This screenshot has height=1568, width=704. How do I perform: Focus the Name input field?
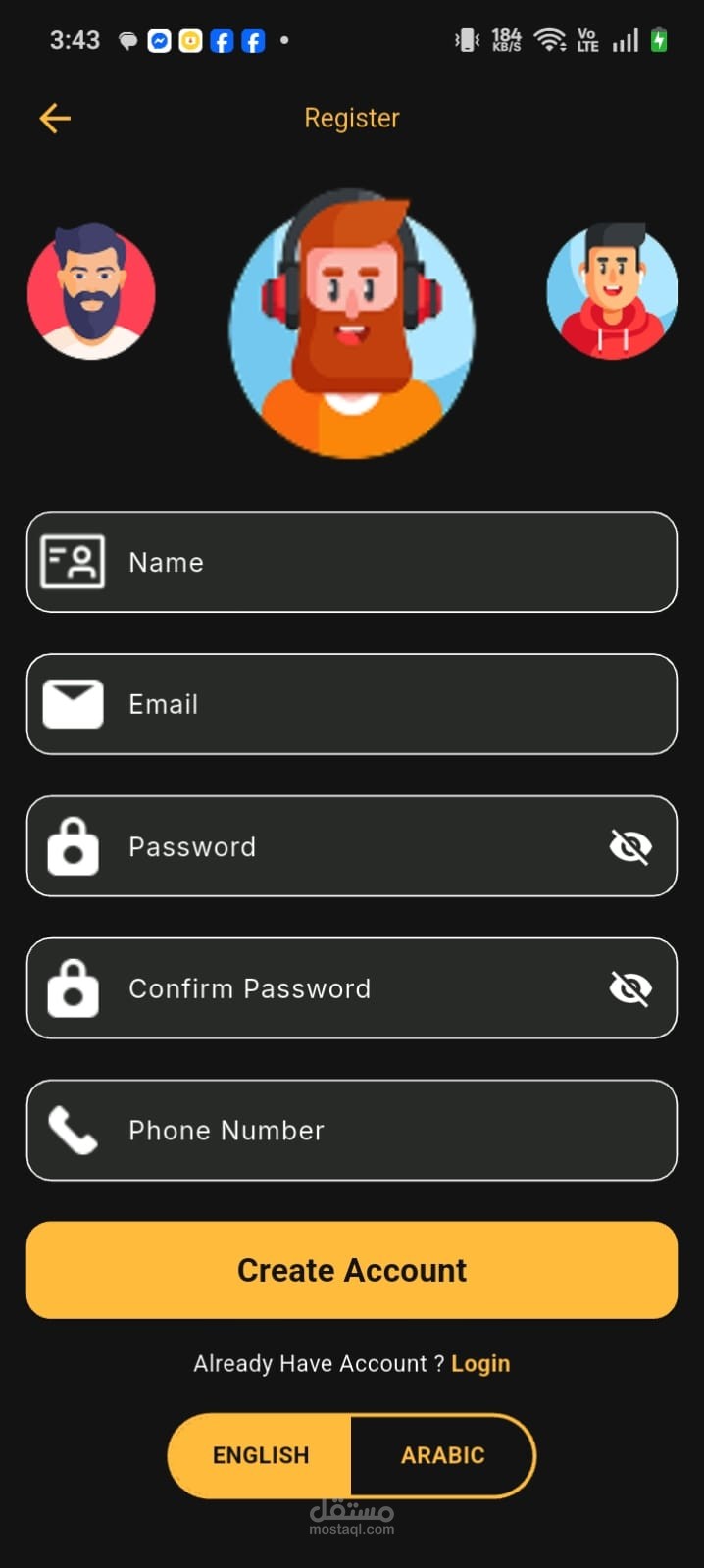click(373, 562)
